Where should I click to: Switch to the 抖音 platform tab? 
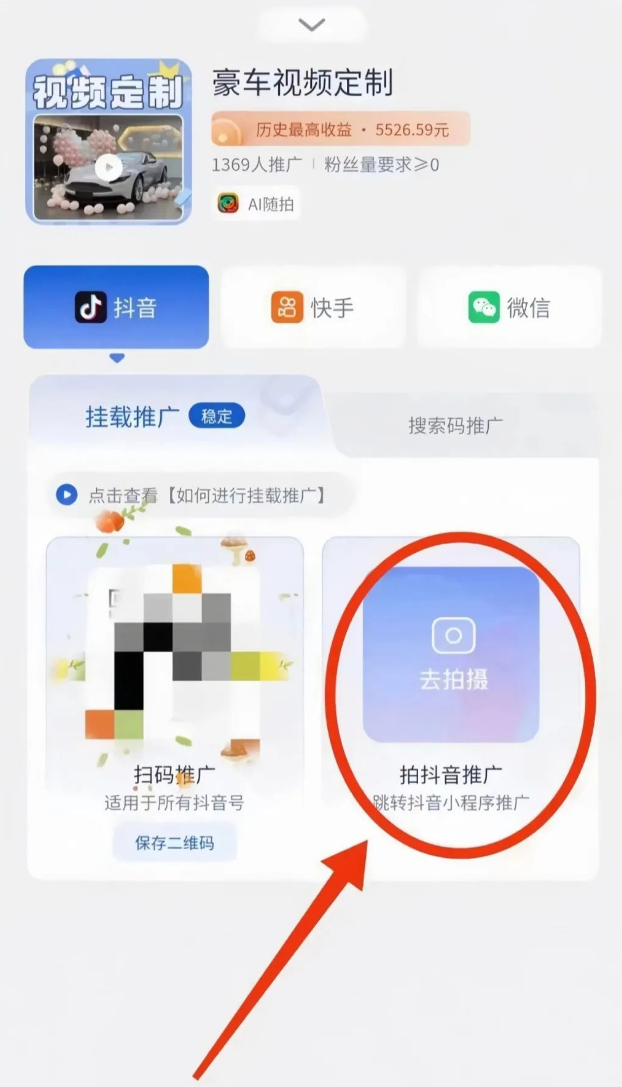(x=116, y=307)
